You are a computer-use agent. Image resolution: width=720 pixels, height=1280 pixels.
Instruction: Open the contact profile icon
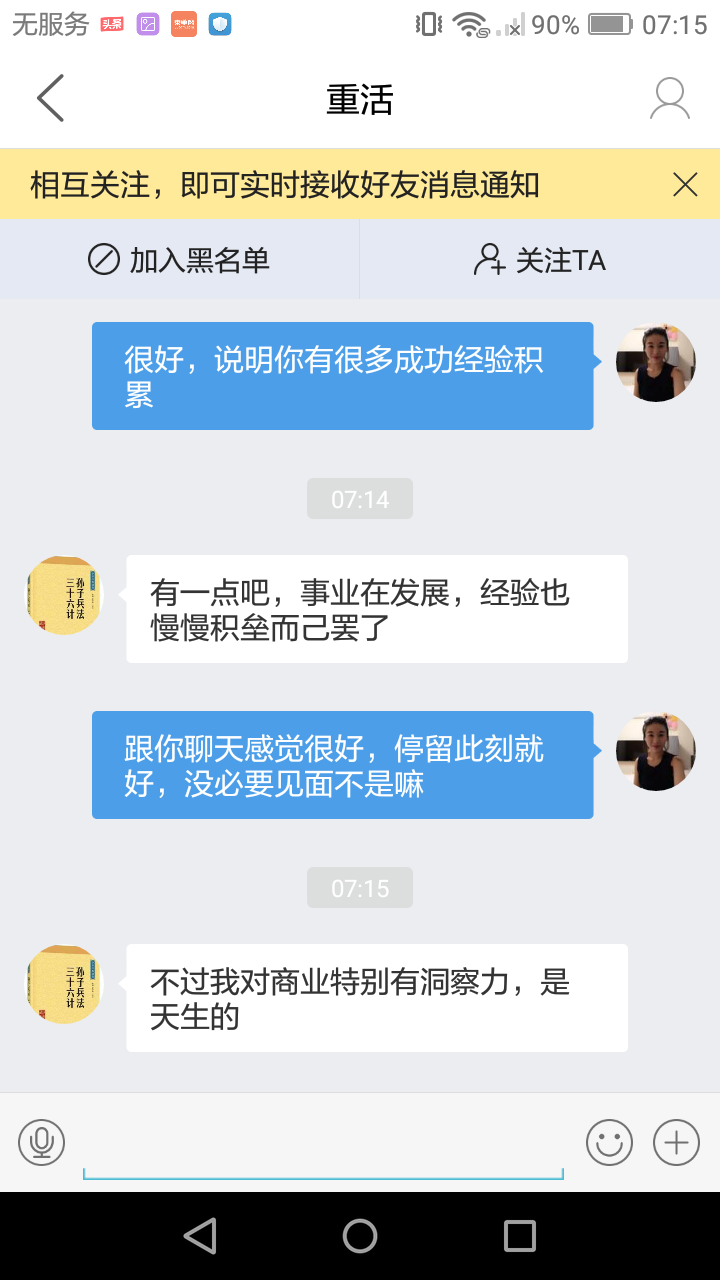point(669,98)
